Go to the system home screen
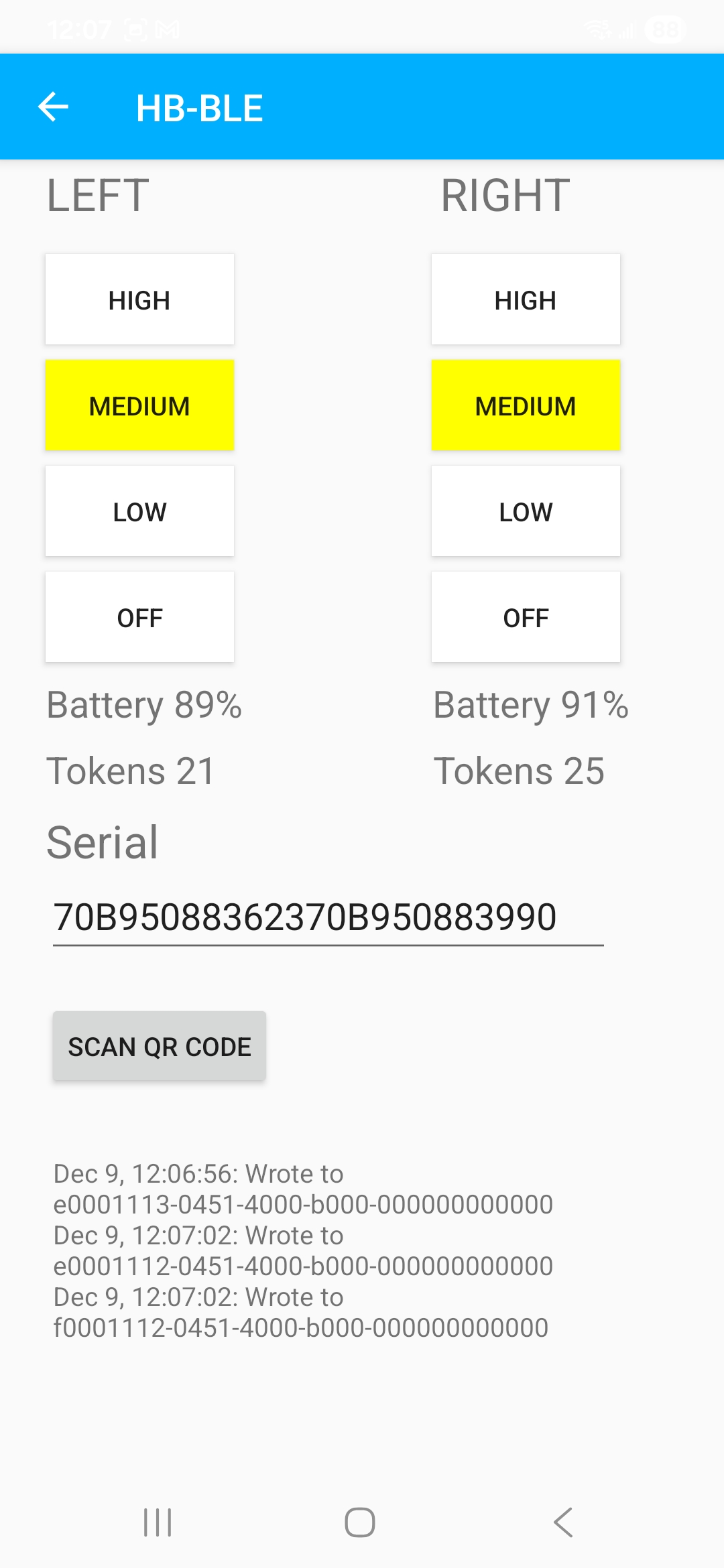 click(360, 1522)
